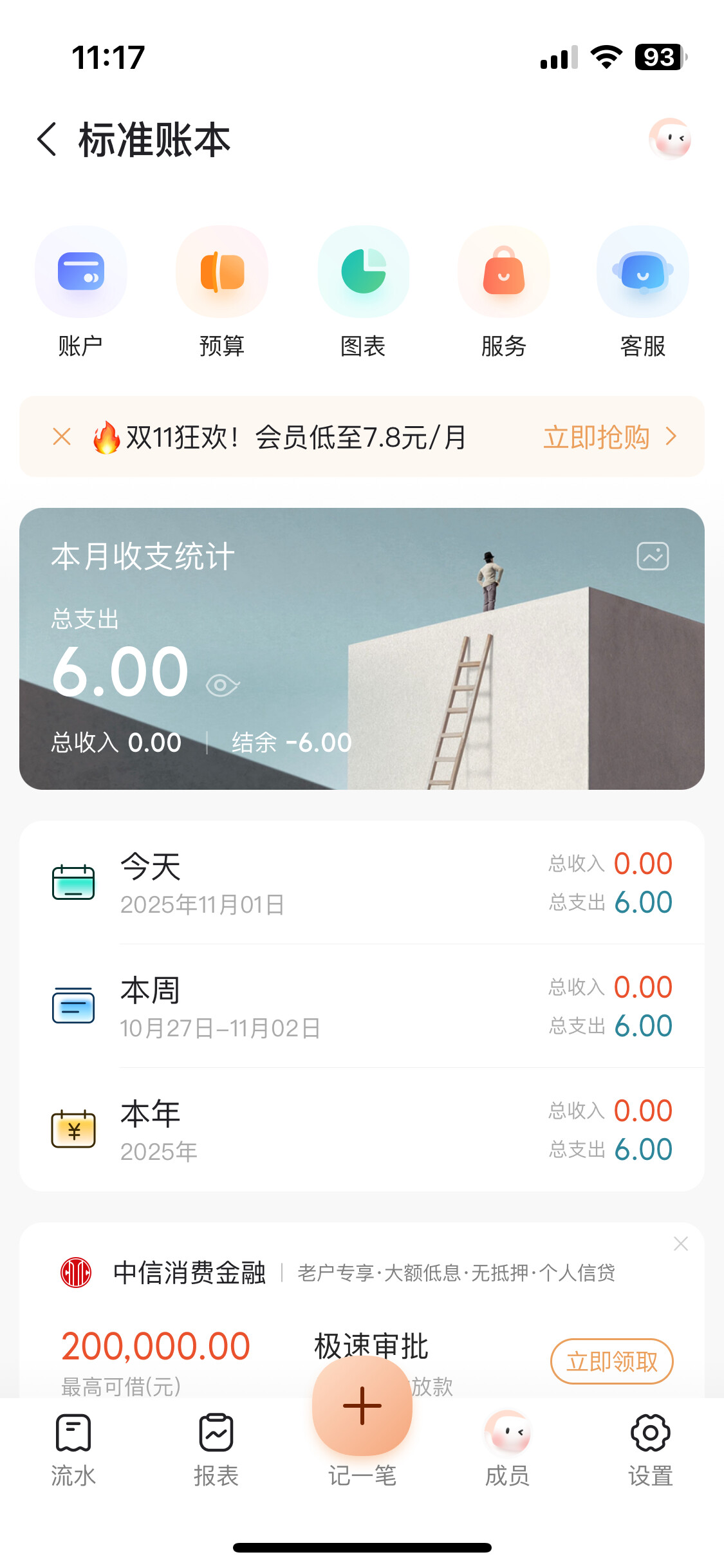This screenshot has height=1568, width=724.
Task: Switch to the 报表 tab
Action: 216,1446
